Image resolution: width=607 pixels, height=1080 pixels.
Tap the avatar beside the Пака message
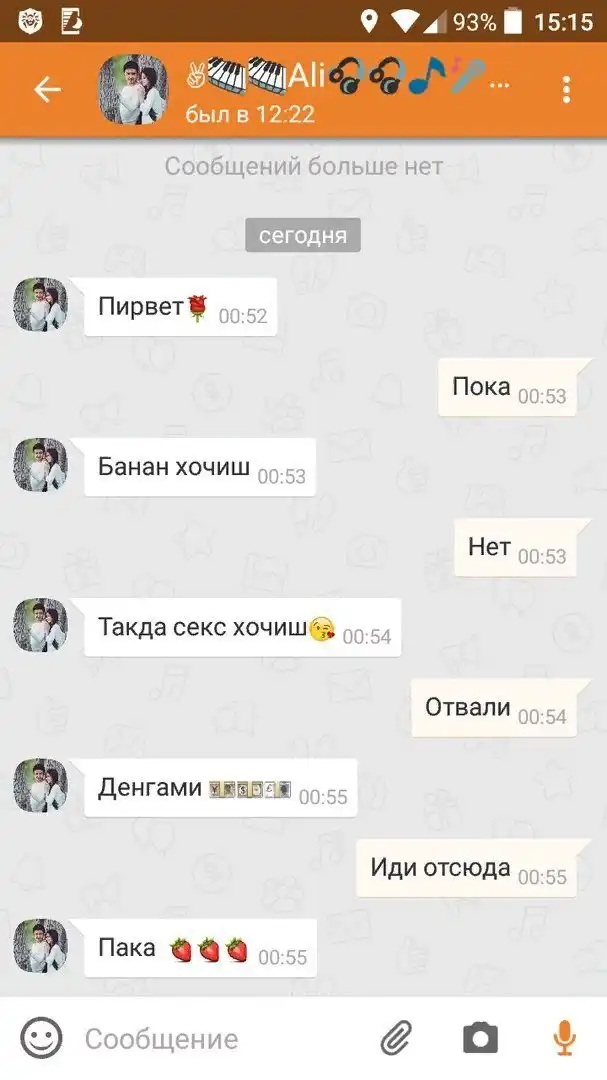[40, 946]
